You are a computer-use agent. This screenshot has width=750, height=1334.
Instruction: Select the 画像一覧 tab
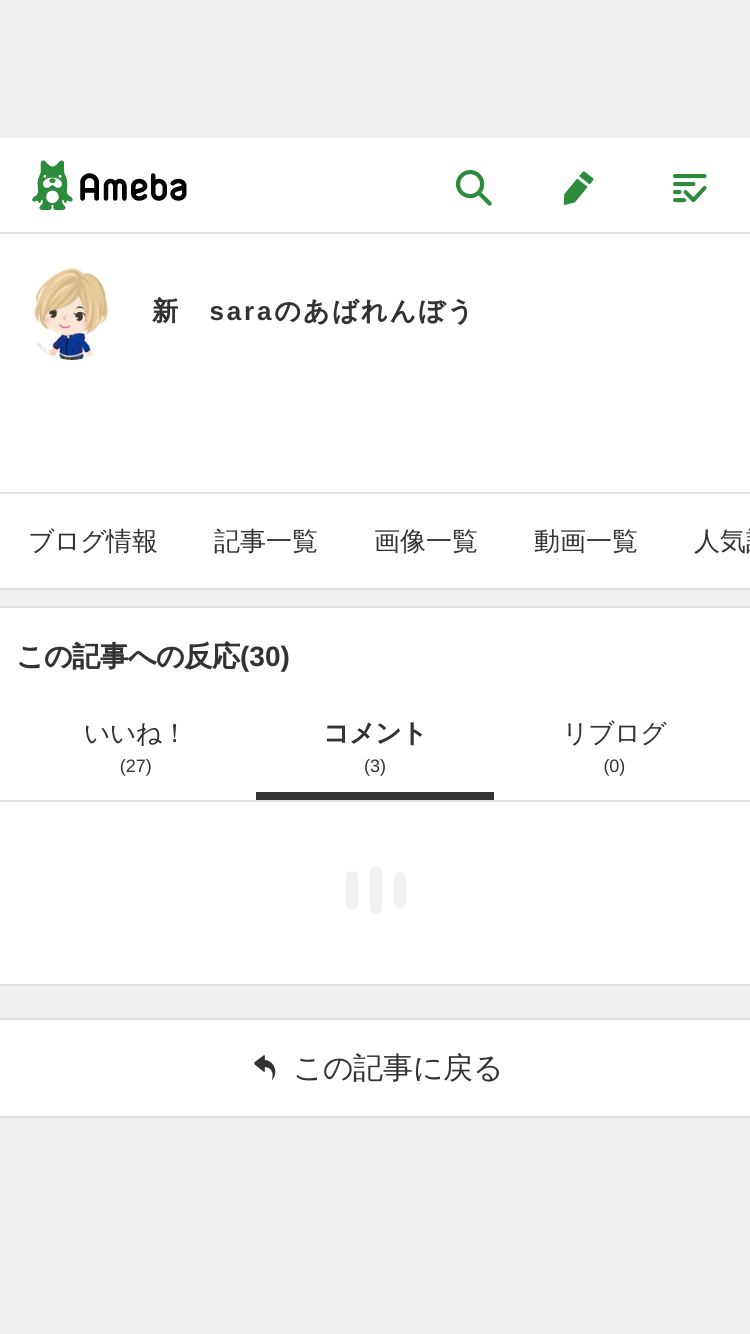tap(426, 541)
